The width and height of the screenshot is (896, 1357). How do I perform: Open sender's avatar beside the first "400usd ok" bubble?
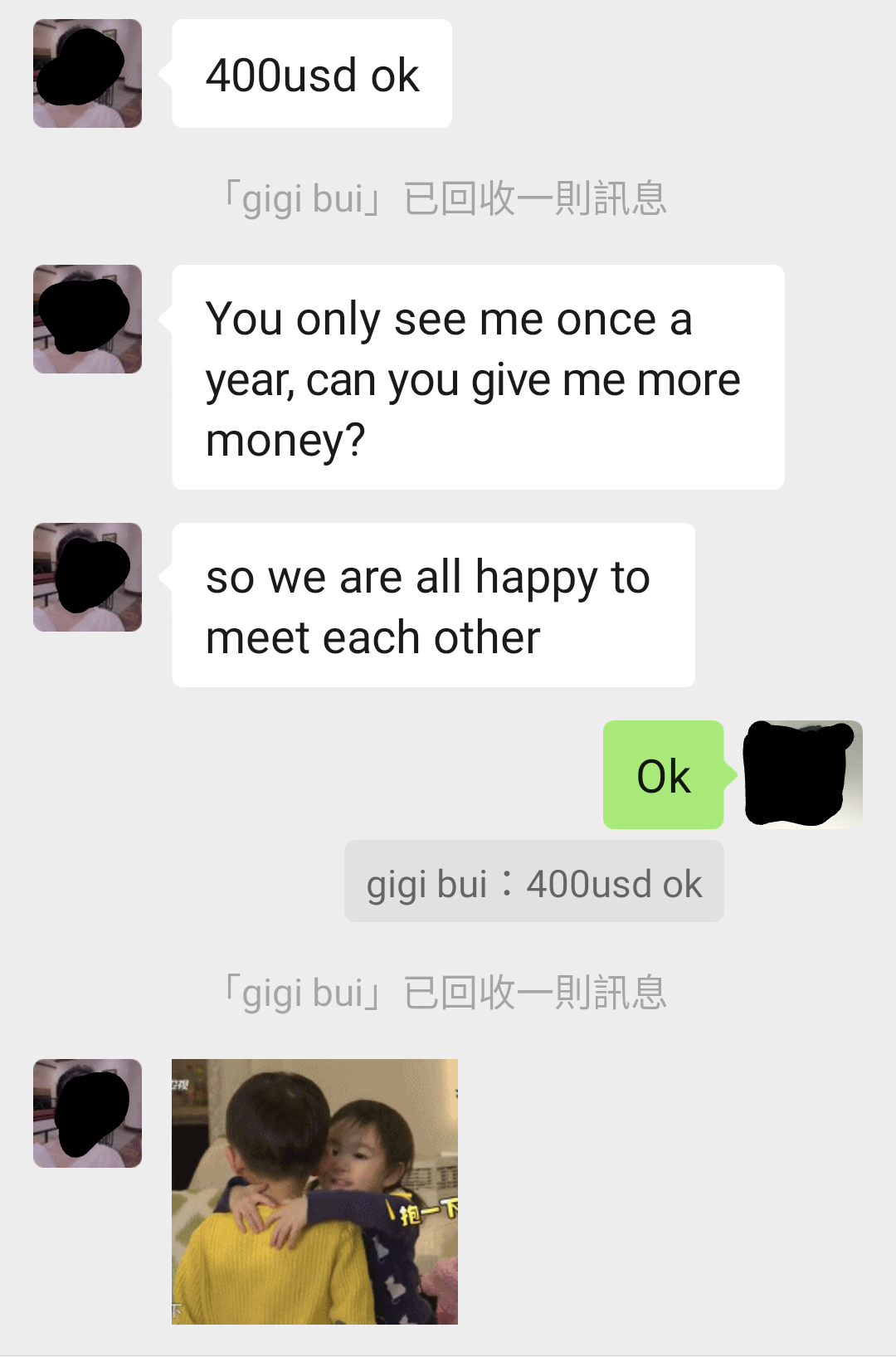coord(87,74)
